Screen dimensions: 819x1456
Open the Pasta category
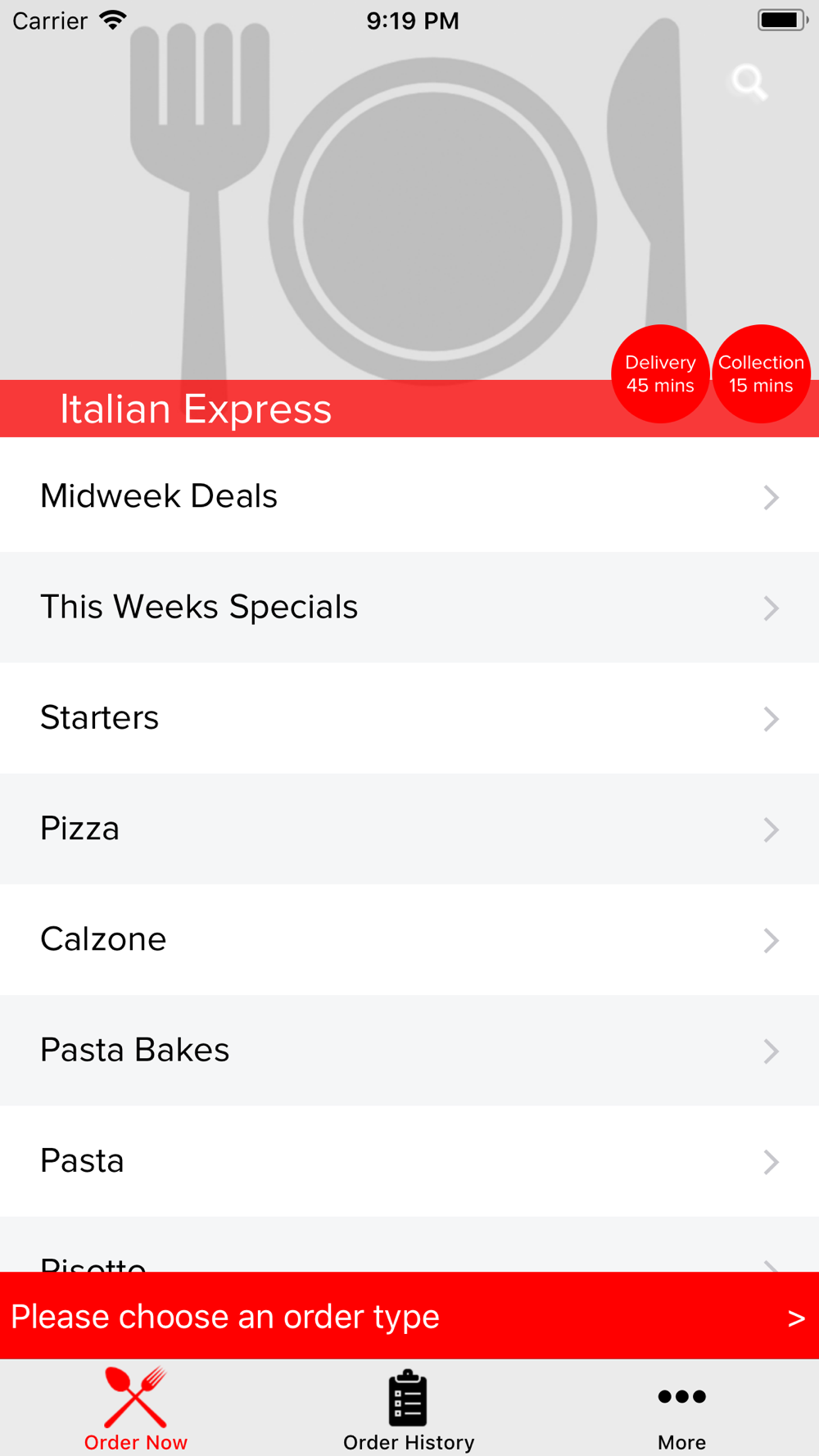(x=409, y=1161)
